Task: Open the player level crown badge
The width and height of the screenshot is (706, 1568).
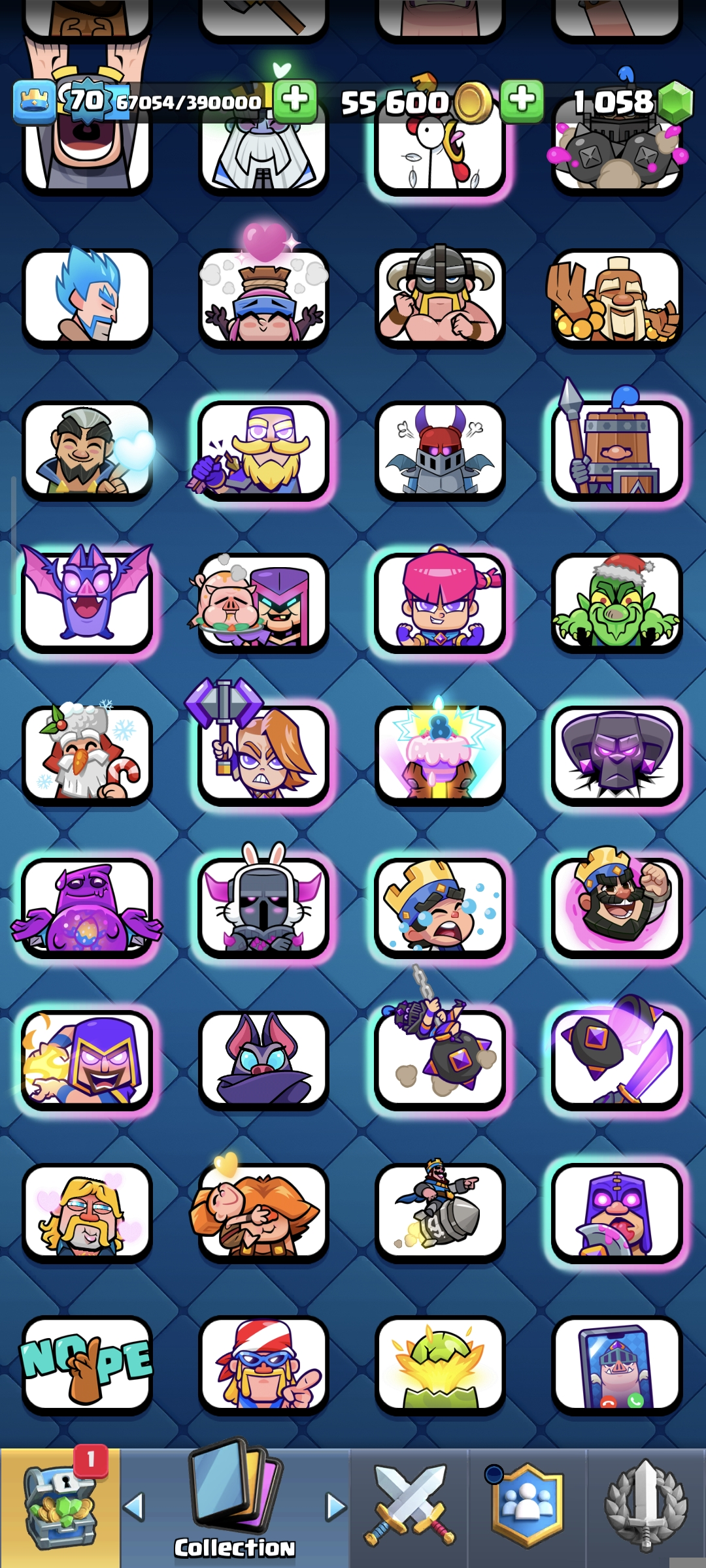Action: point(34,101)
